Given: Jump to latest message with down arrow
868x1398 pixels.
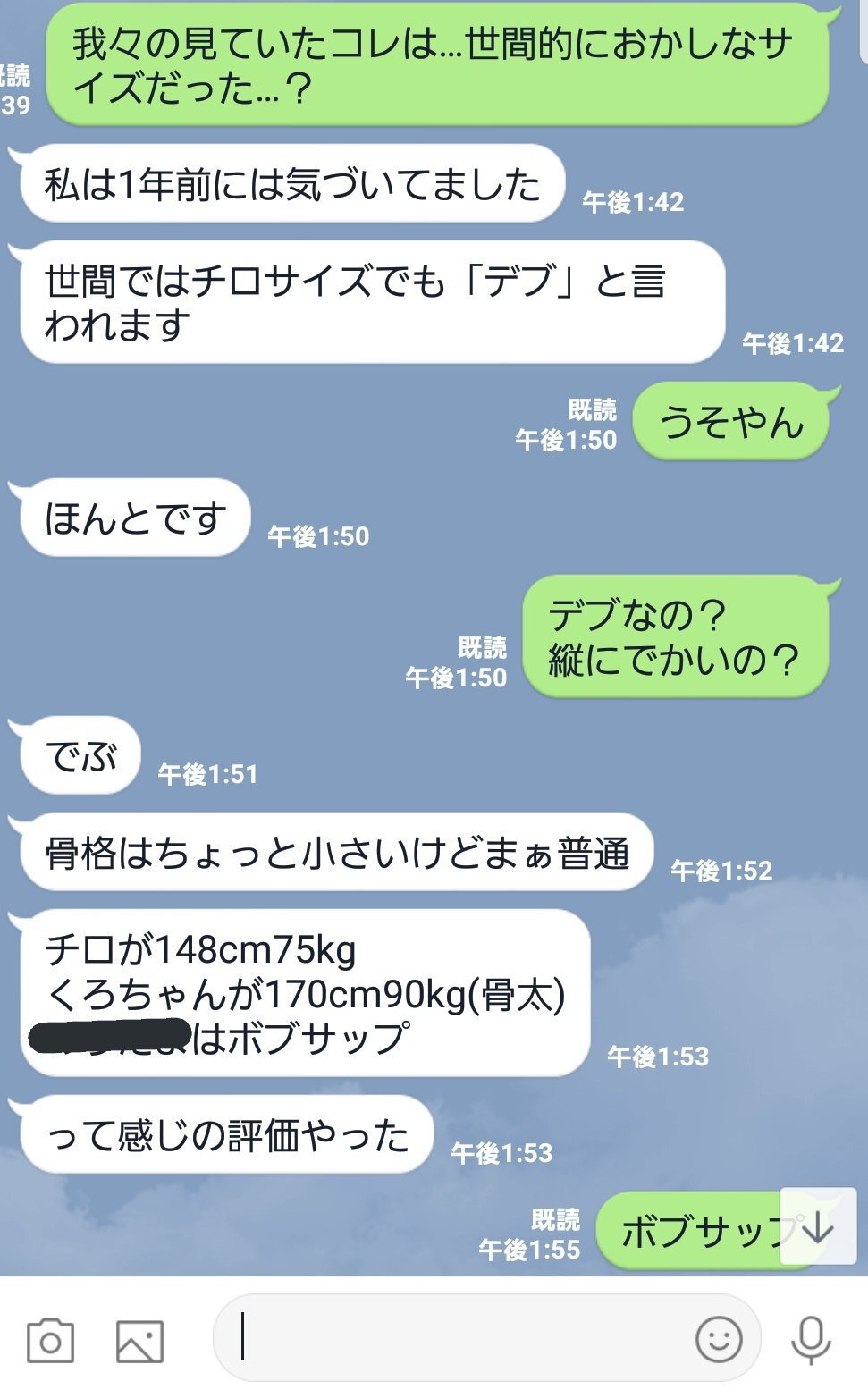Looking at the screenshot, I should [817, 1226].
